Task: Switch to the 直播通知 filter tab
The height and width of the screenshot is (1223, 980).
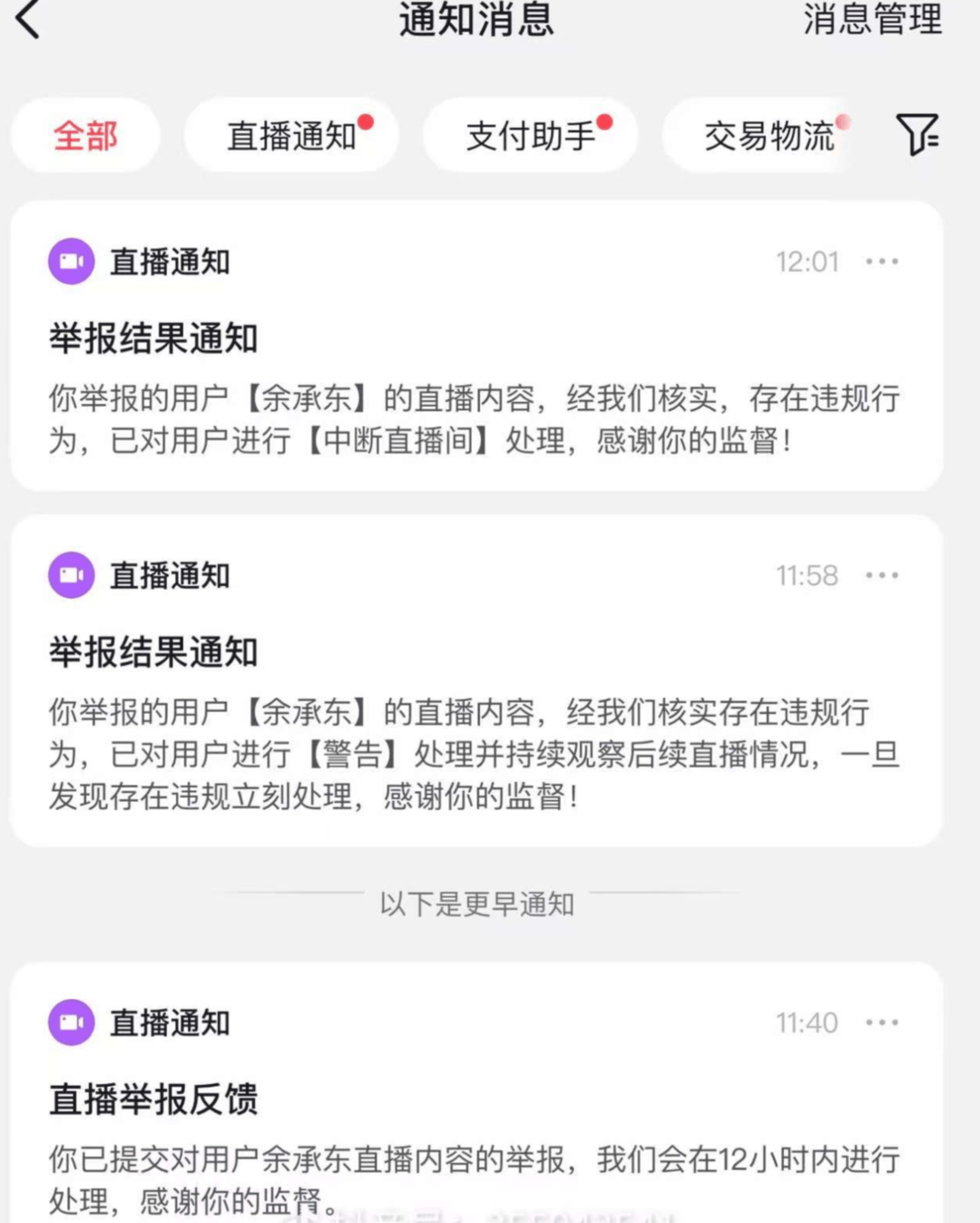Action: click(290, 136)
